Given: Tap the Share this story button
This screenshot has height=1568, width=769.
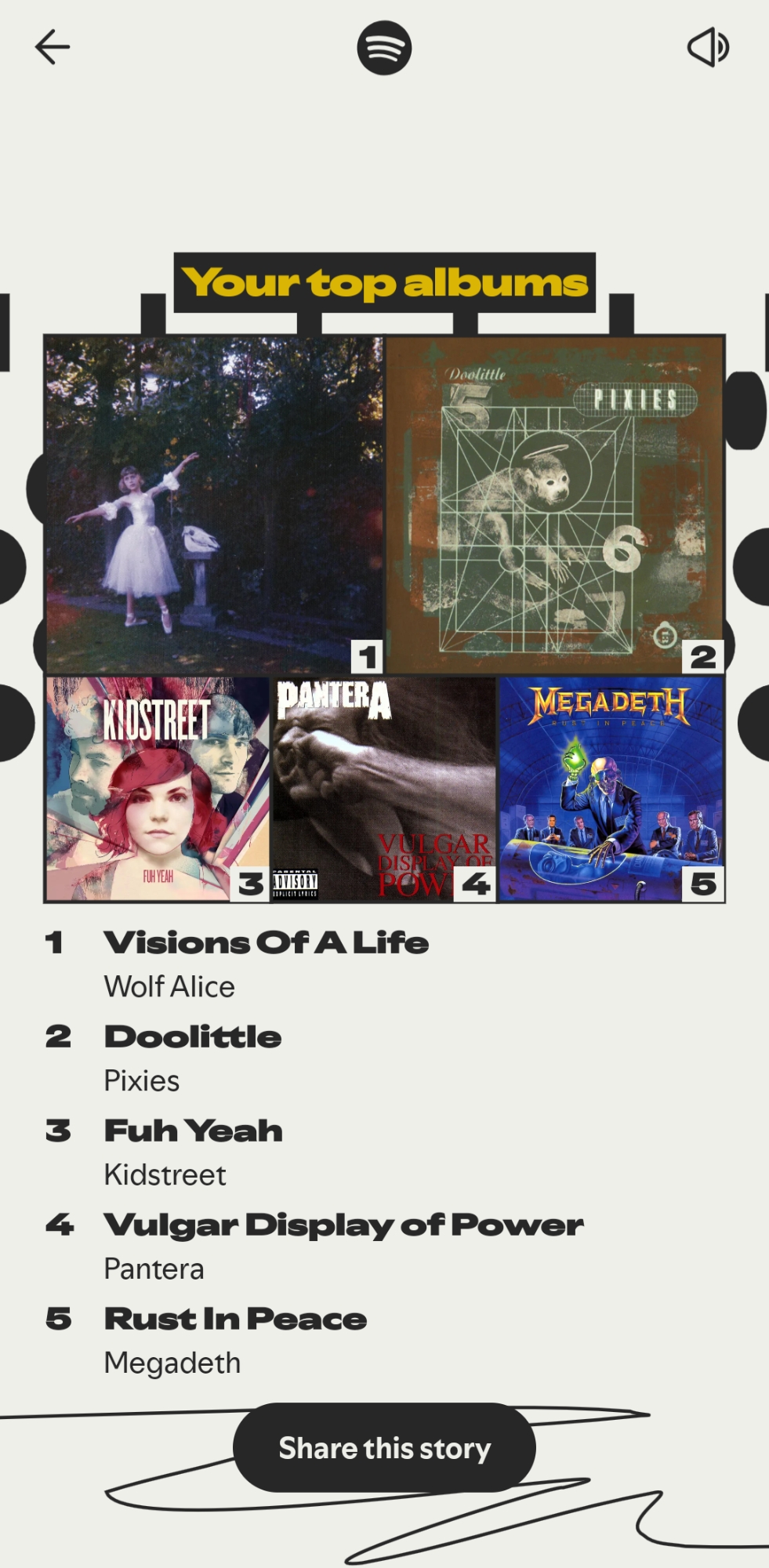Looking at the screenshot, I should [384, 1447].
